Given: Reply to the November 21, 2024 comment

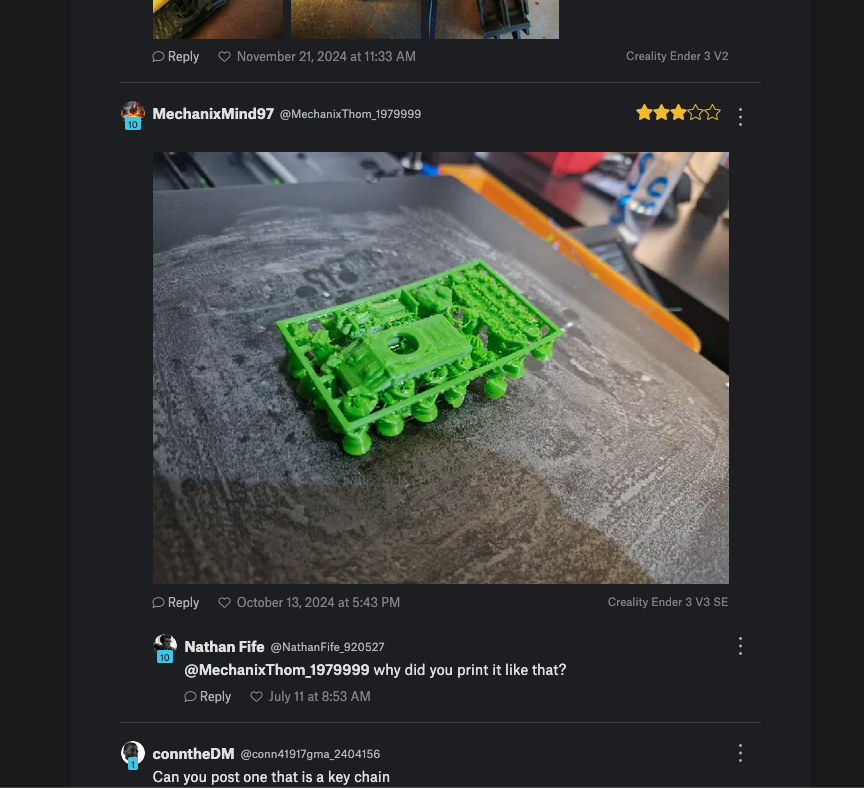Looking at the screenshot, I should point(176,57).
